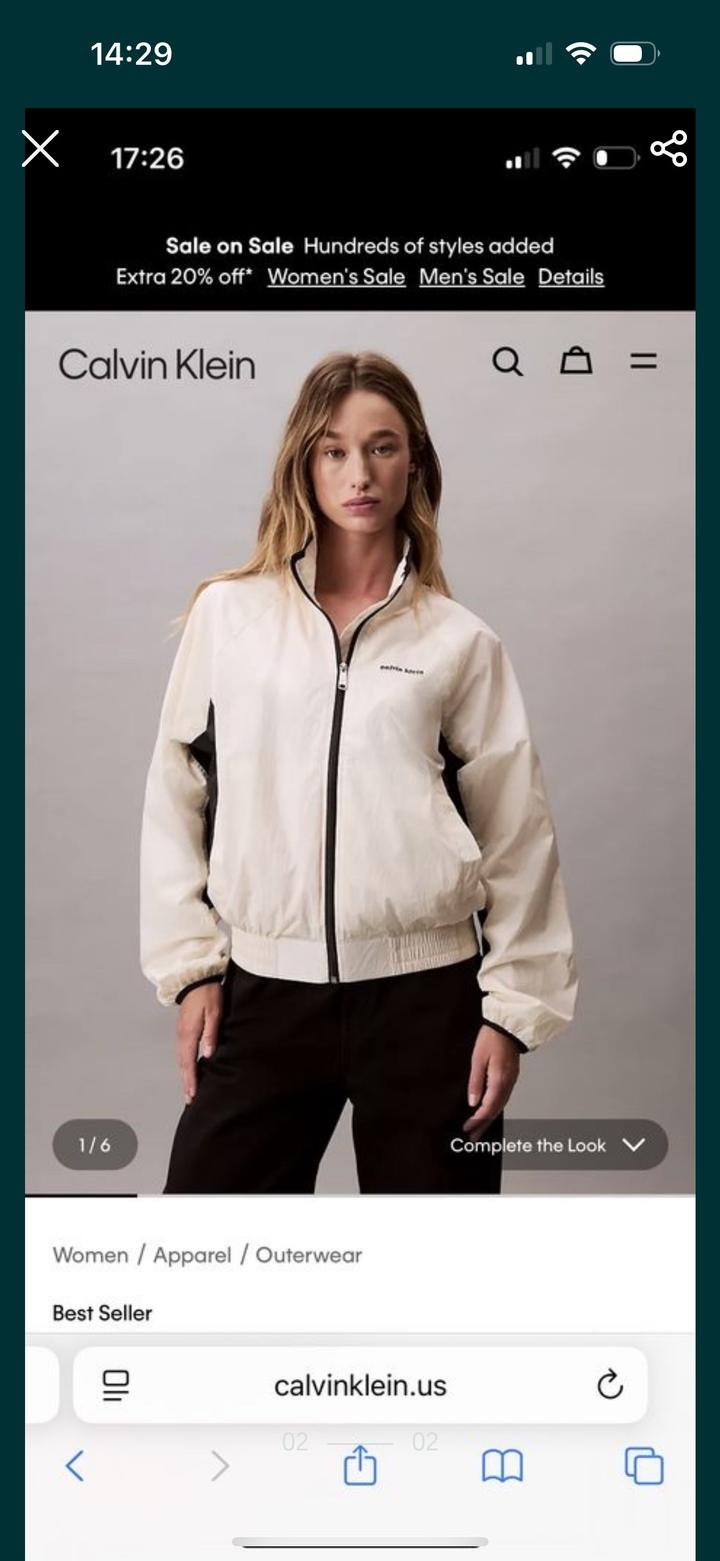Open the Men's Sale link
The width and height of the screenshot is (720, 1561).
click(472, 277)
